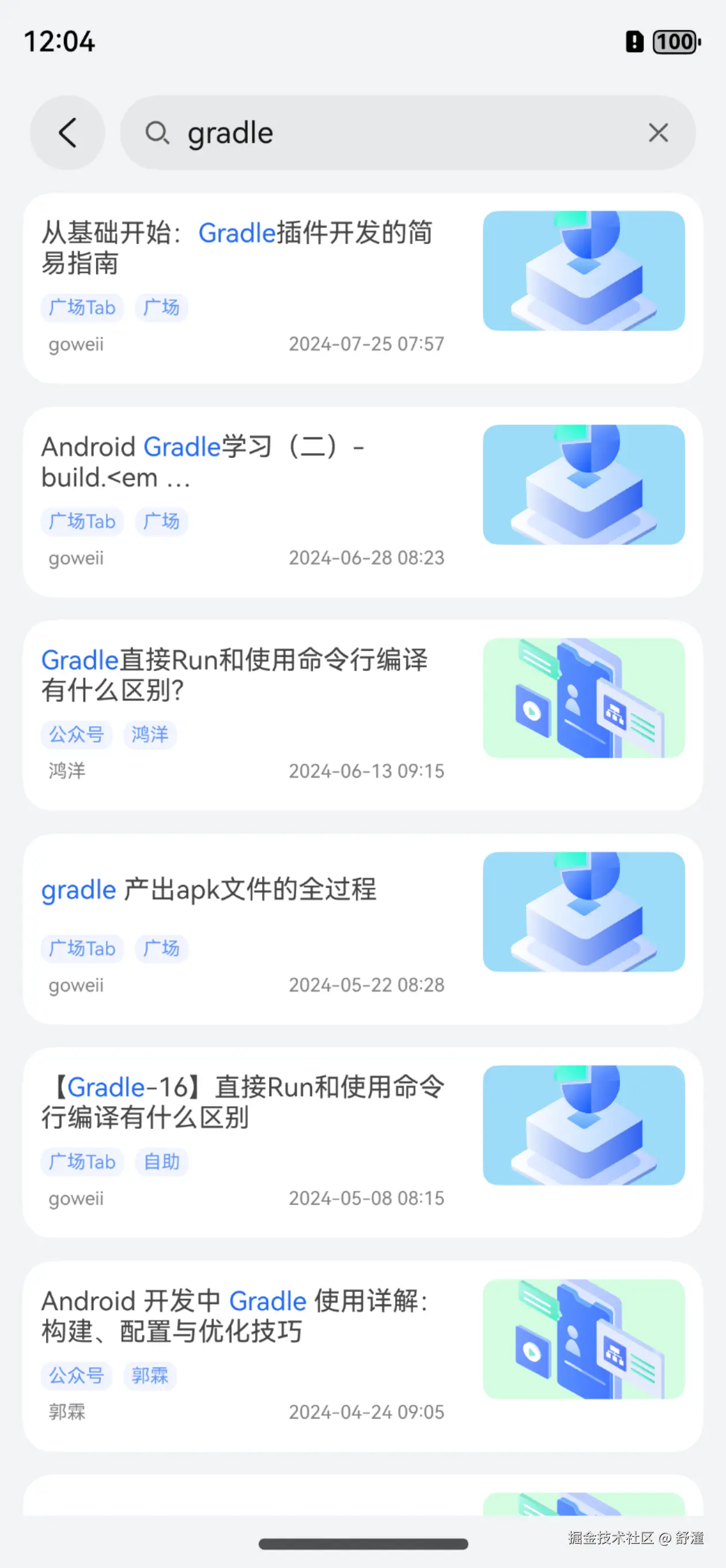Click the 鸿洋 tag label
Viewport: 726px width, 1568px height.
(x=150, y=734)
